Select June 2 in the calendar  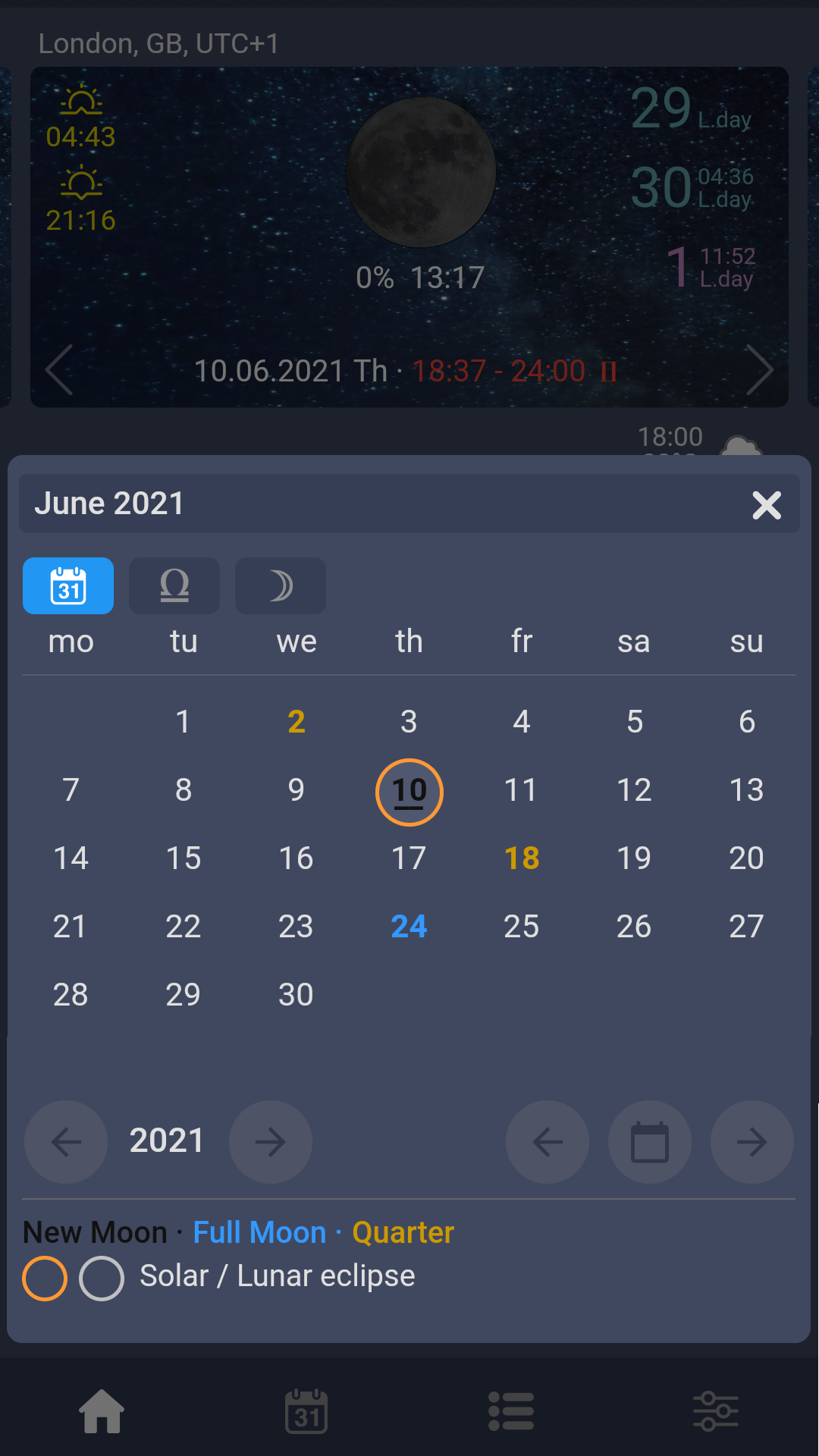297,721
